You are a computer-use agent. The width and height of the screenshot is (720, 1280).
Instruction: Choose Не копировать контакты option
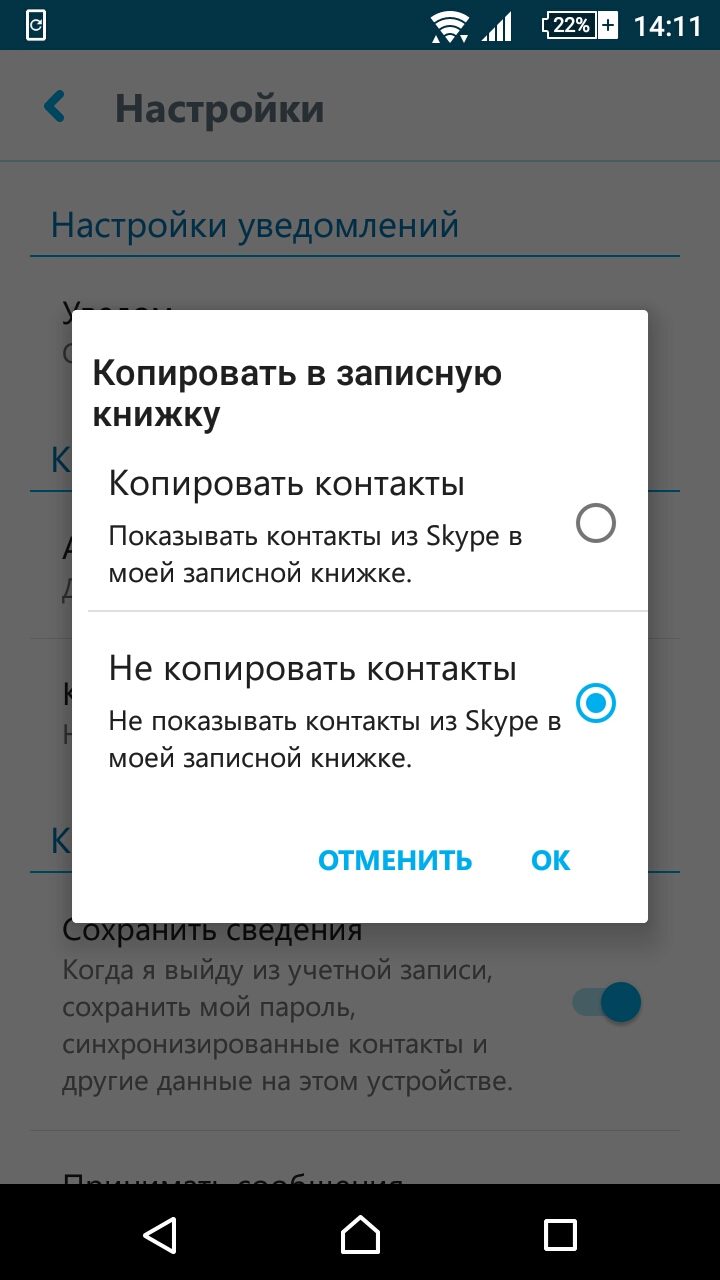(595, 703)
